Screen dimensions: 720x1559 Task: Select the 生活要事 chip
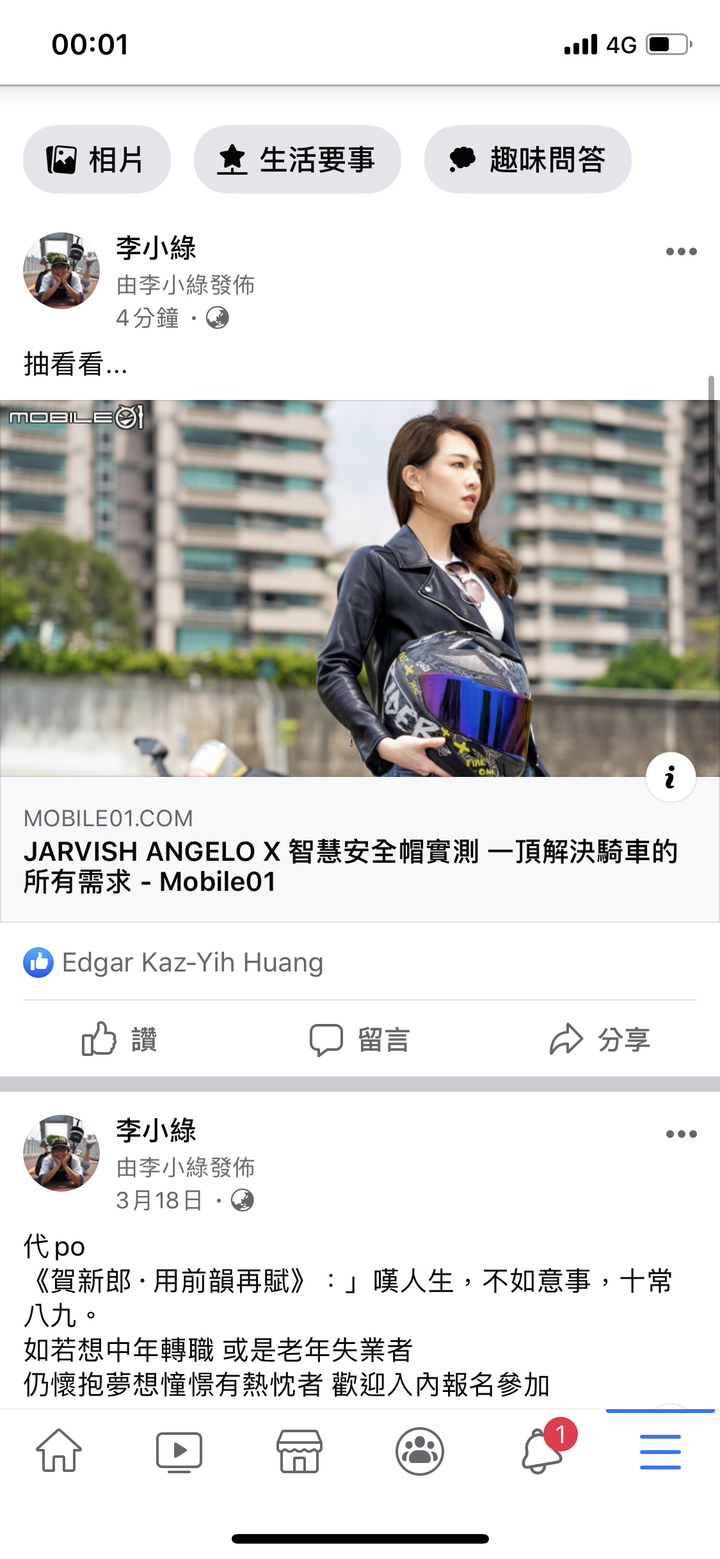point(297,159)
